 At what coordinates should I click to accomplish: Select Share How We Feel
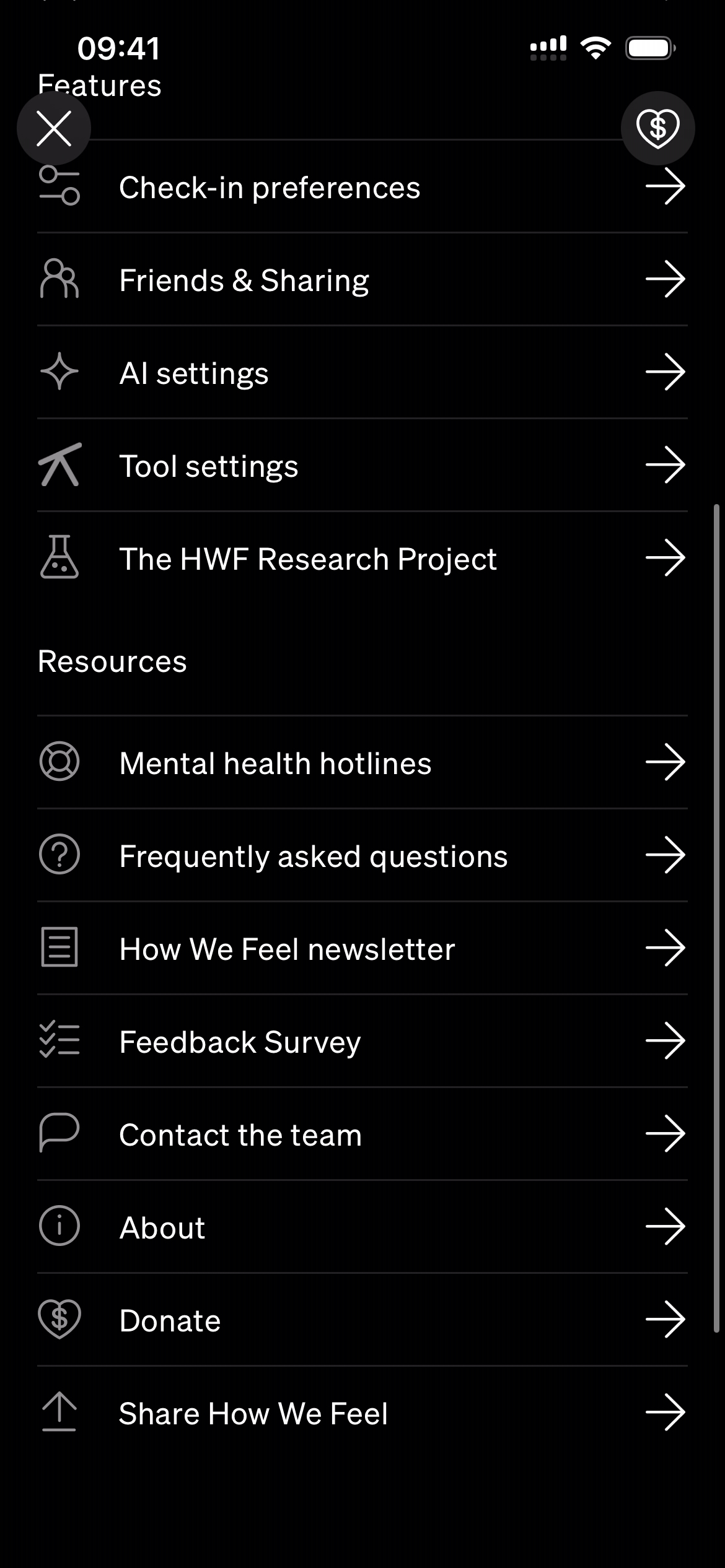click(x=362, y=1413)
